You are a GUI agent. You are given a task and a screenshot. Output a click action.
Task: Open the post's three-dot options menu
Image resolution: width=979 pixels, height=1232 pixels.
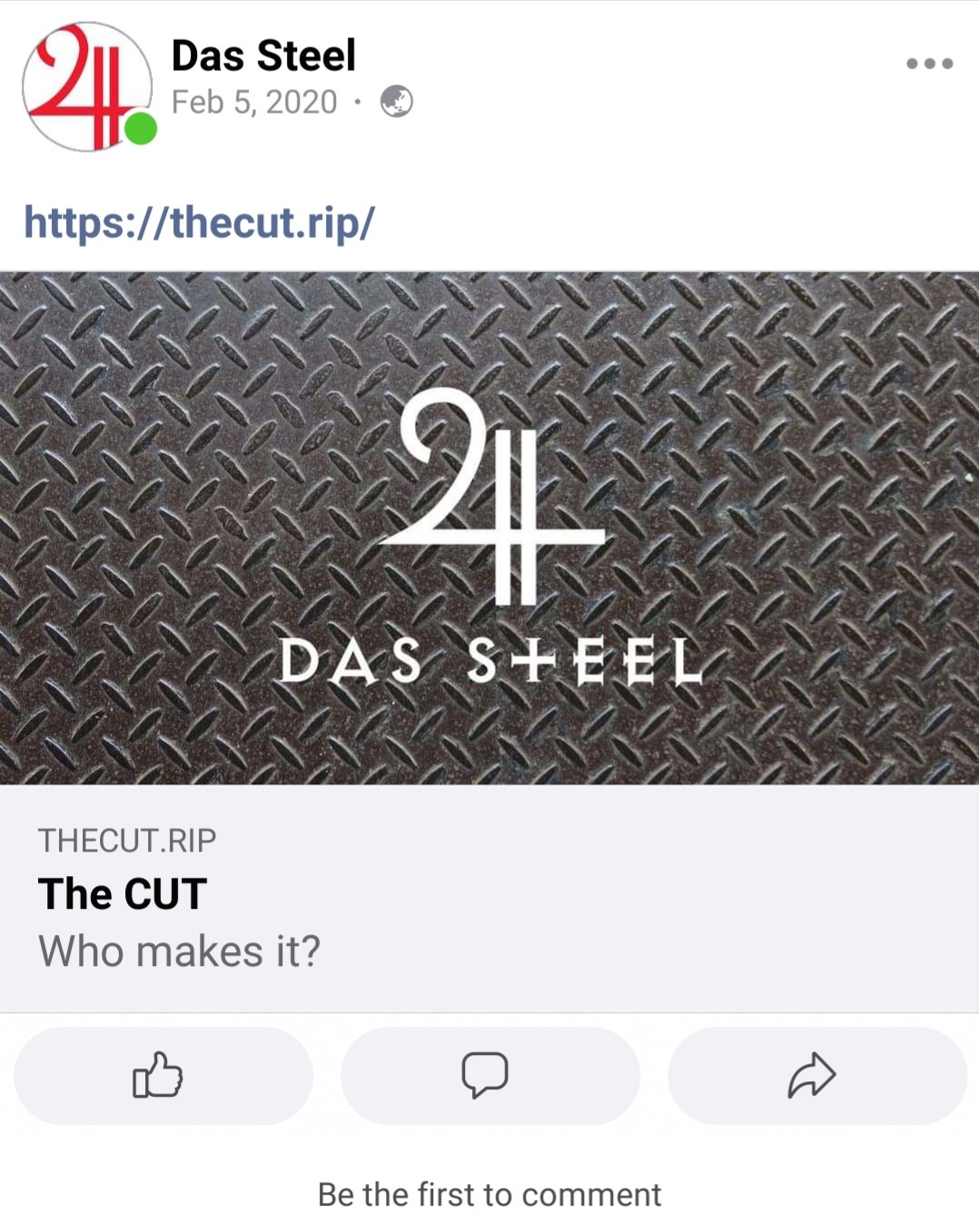tap(929, 64)
